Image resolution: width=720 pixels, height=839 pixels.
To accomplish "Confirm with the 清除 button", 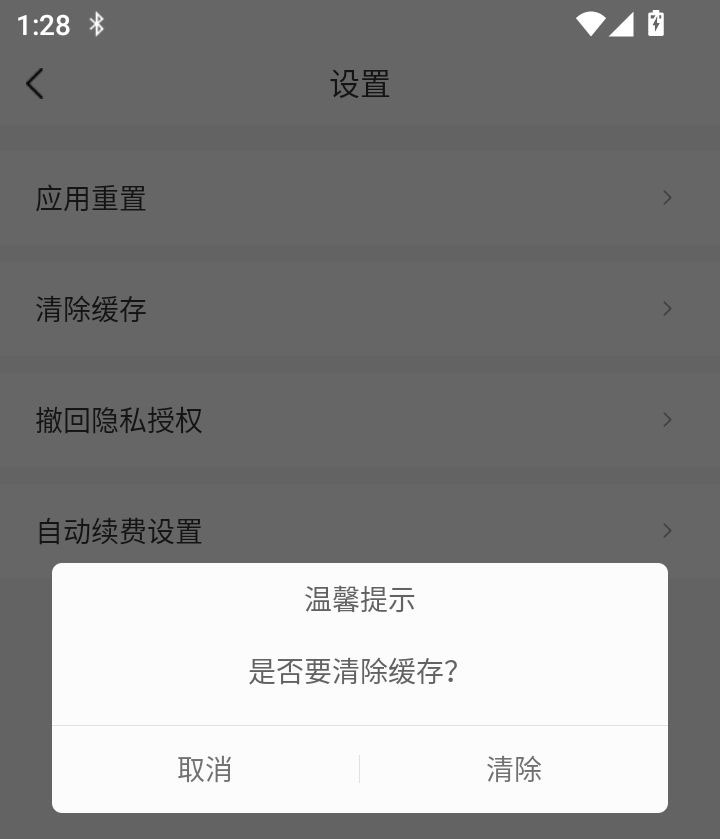I will pos(514,769).
